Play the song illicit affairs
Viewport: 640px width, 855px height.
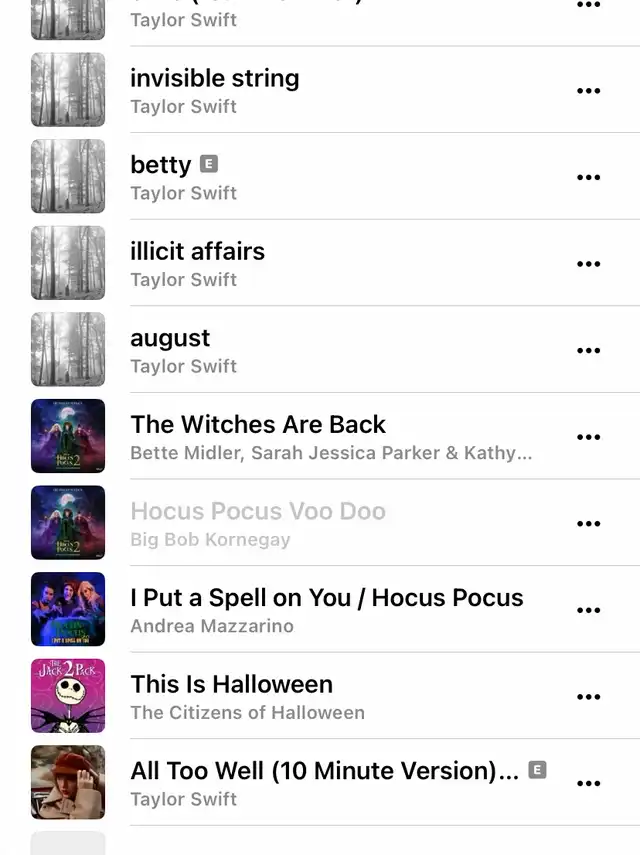(197, 252)
